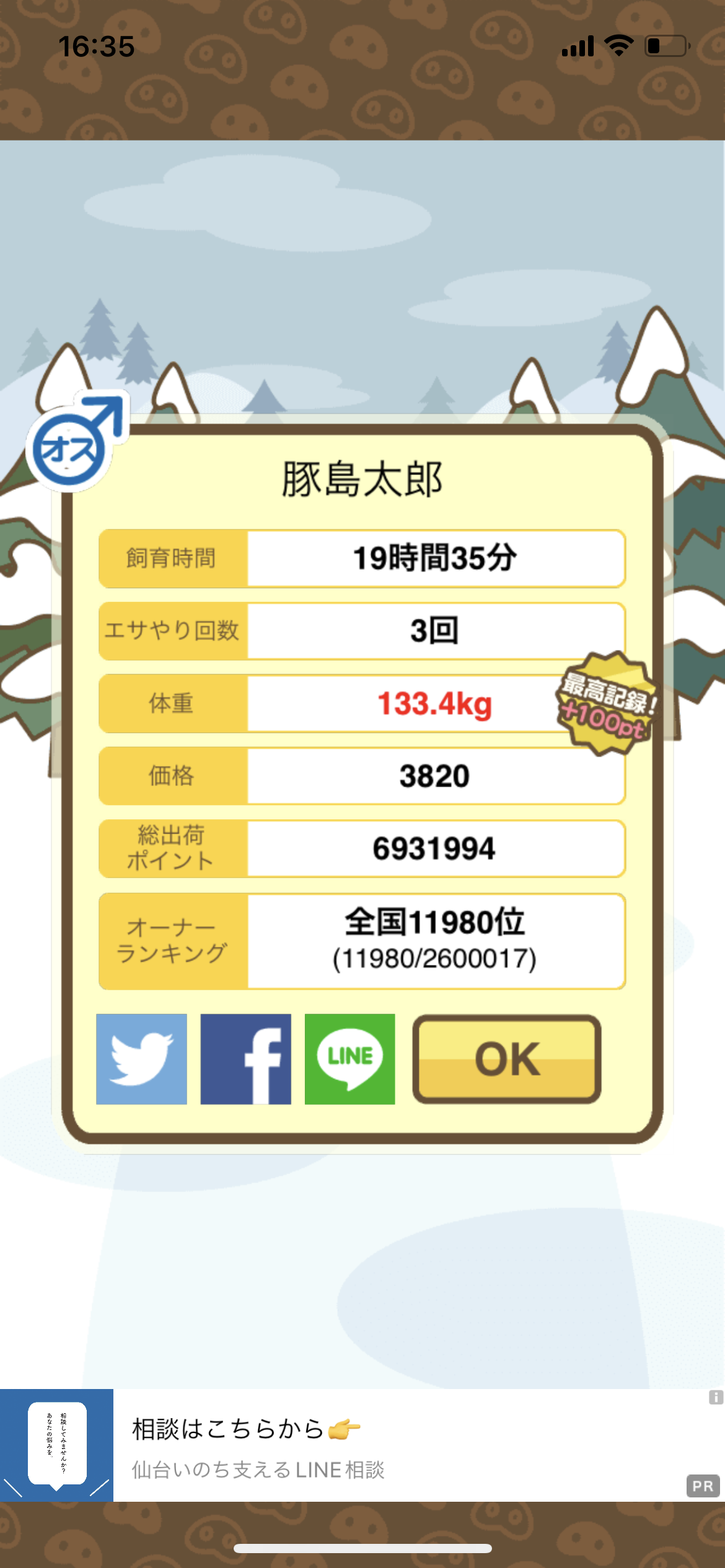Open the 相談はこちらから ad banner
This screenshot has height=1568, width=725.
click(362, 1445)
